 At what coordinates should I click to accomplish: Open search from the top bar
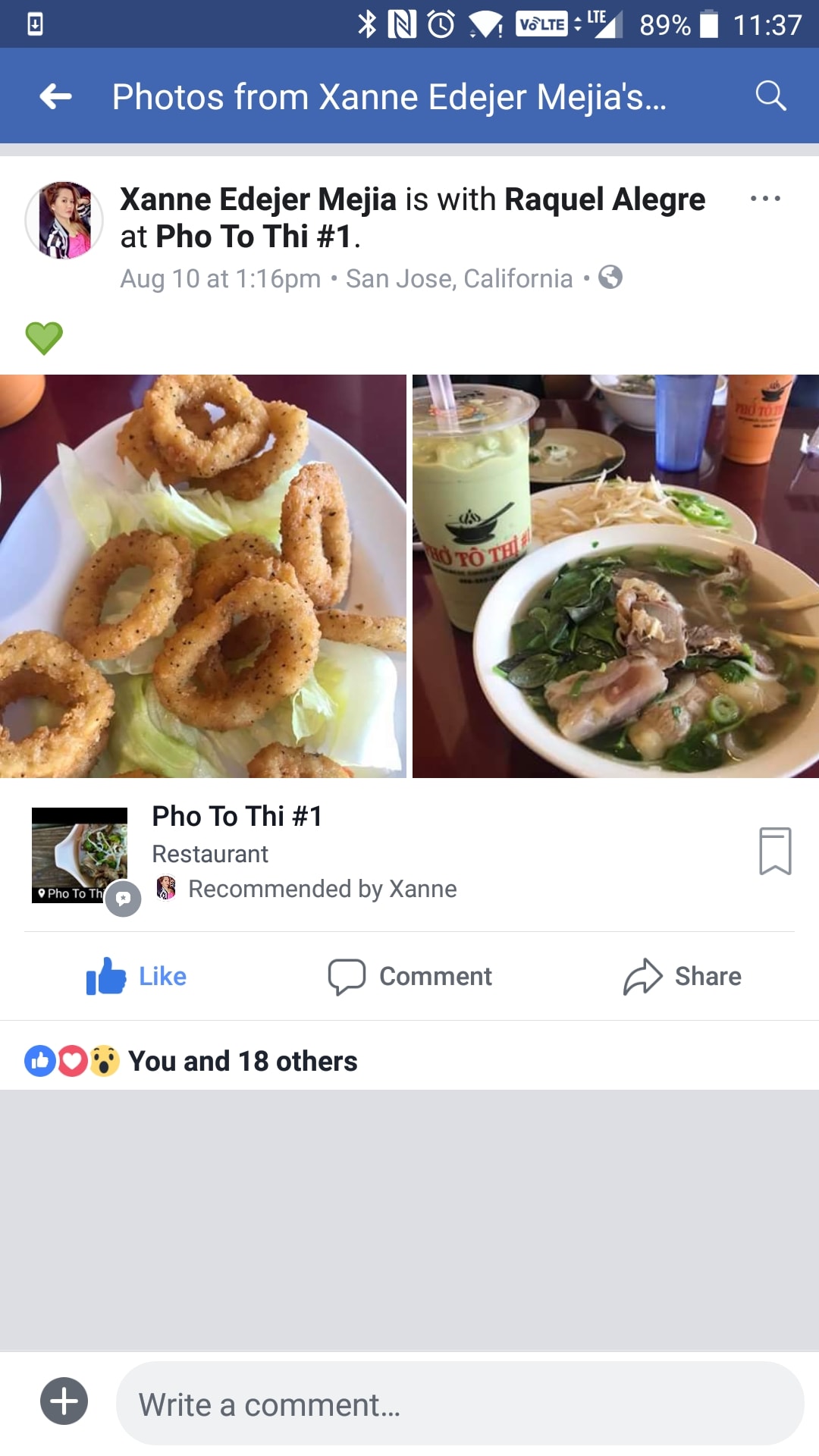pos(770,96)
